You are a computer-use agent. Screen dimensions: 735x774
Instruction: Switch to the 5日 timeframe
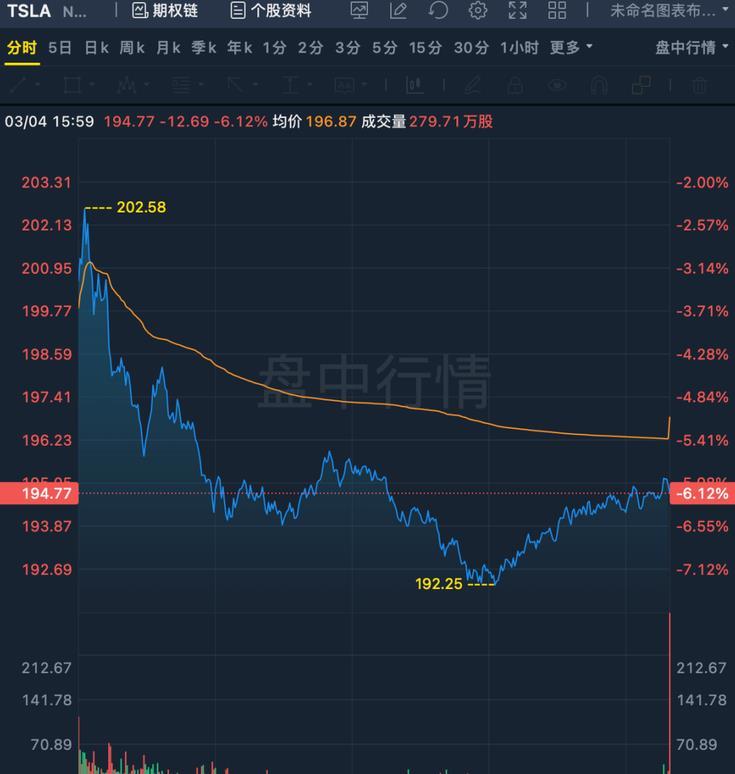coord(60,48)
